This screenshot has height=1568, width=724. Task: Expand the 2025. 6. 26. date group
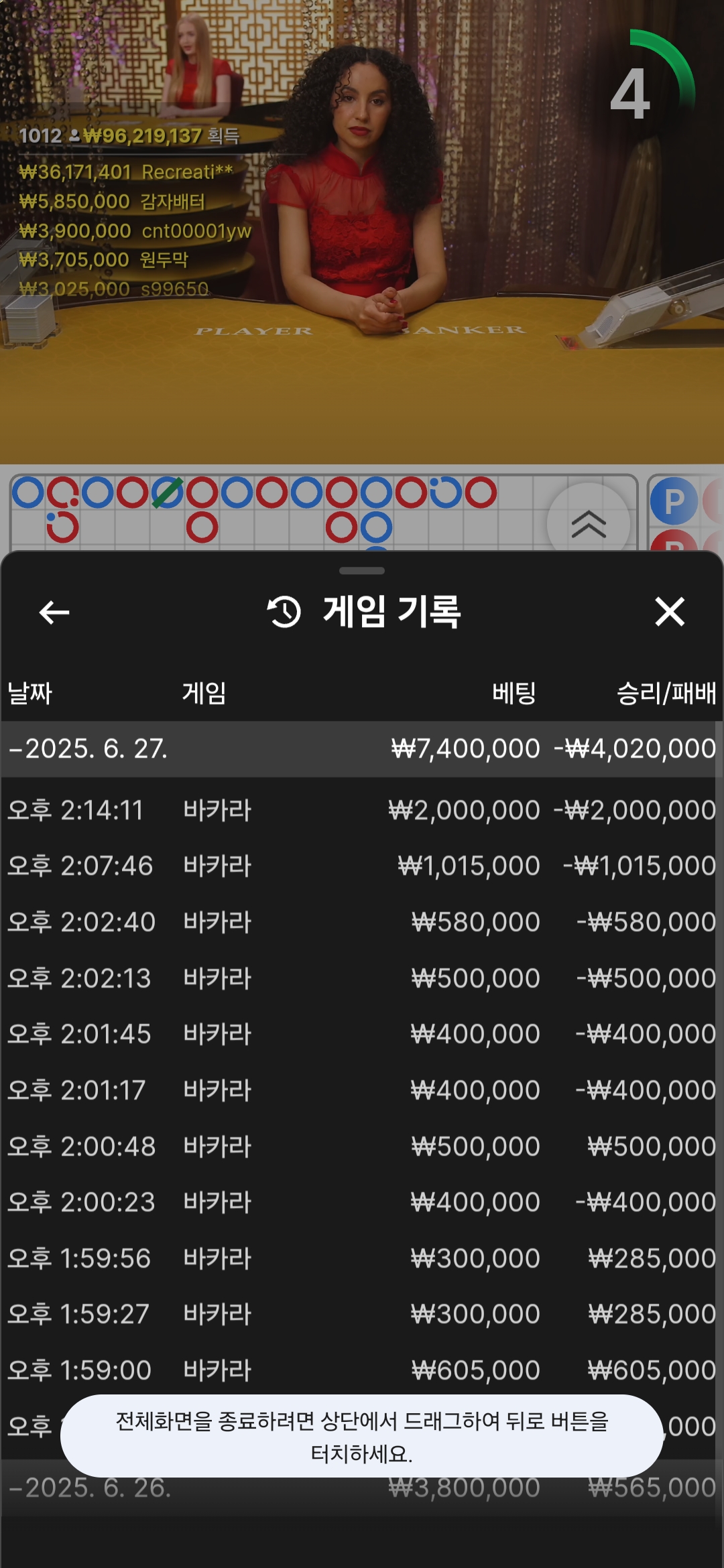click(x=362, y=1488)
